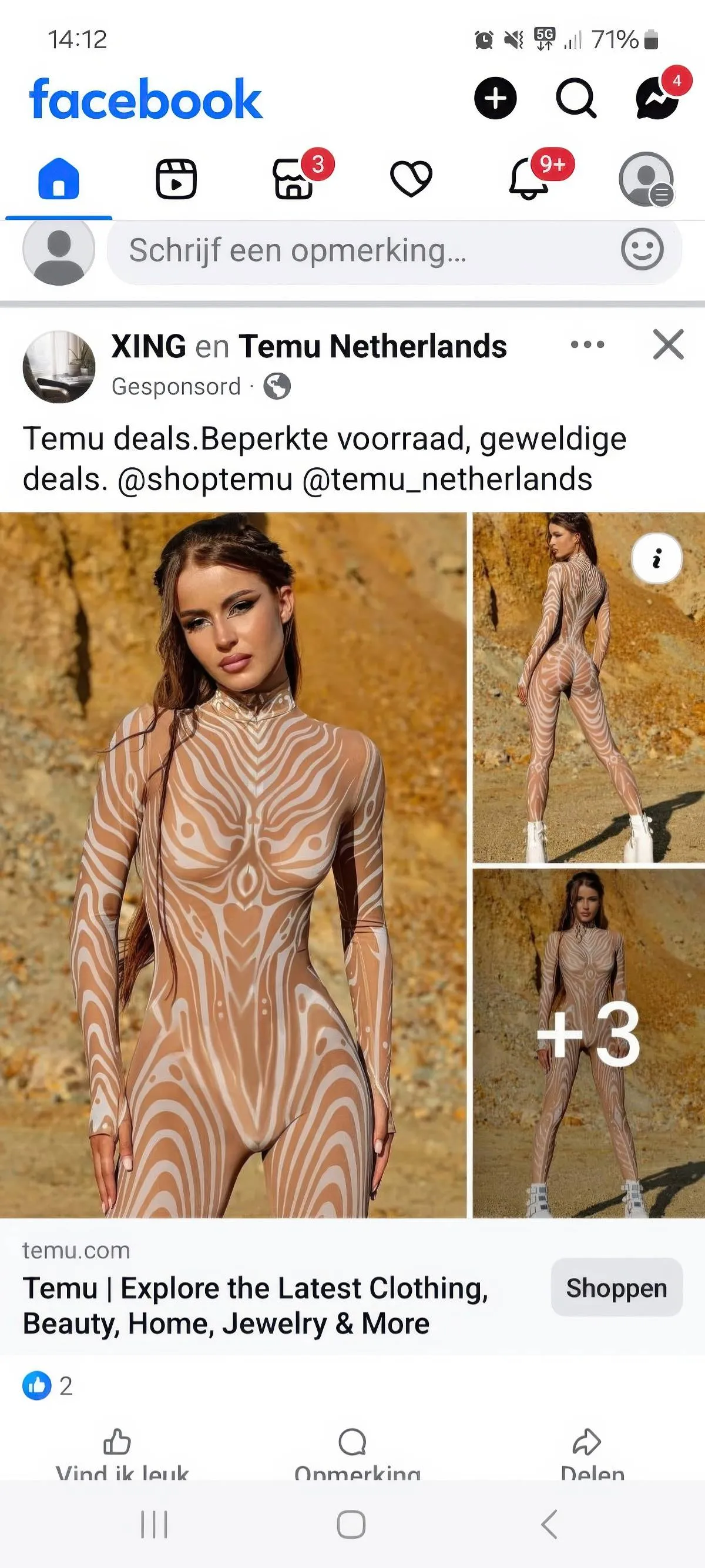The width and height of the screenshot is (705, 1568).
Task: Tap the create plus icon in header
Action: coord(495,98)
